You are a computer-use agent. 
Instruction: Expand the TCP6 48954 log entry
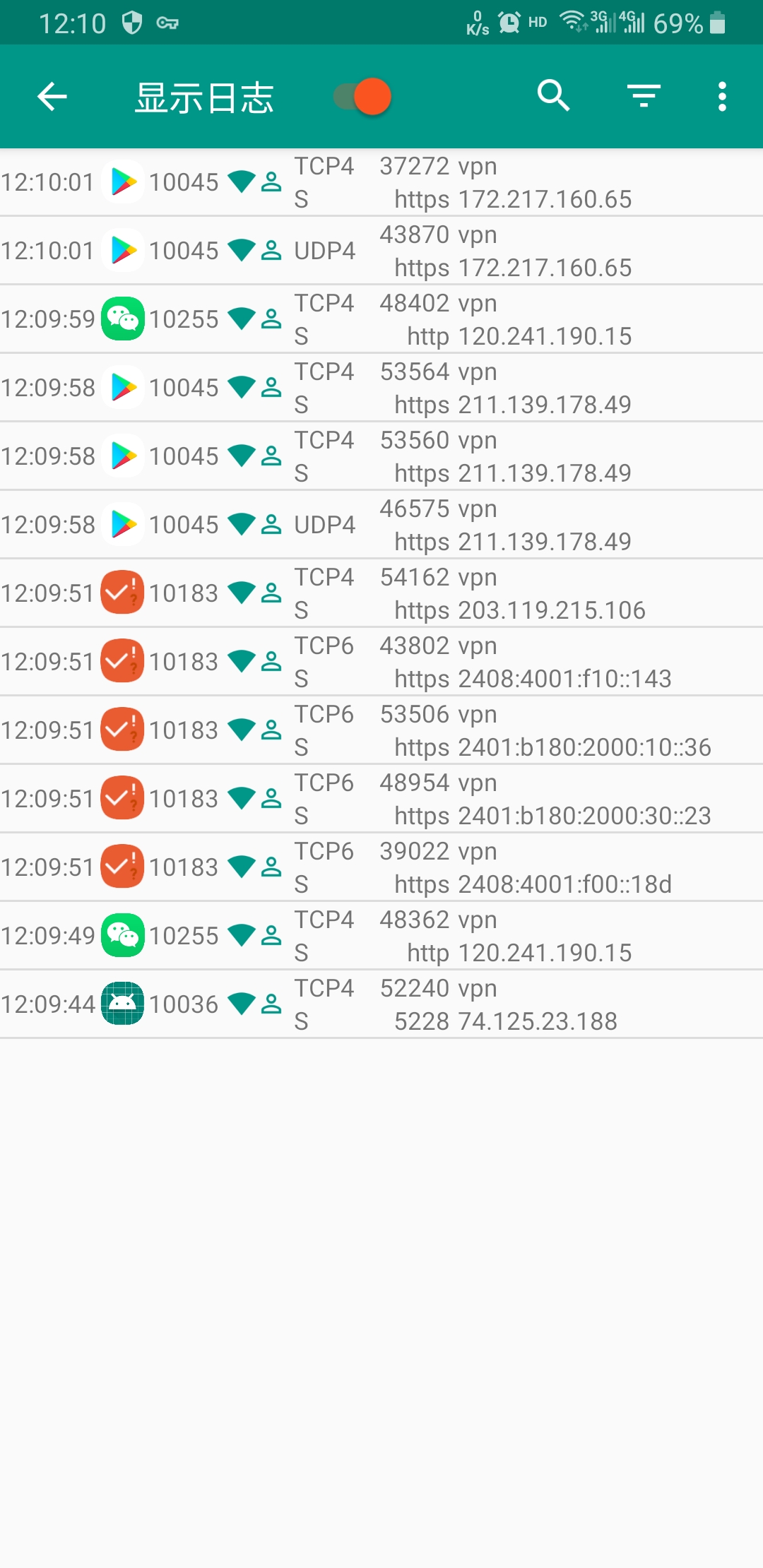pos(495,798)
